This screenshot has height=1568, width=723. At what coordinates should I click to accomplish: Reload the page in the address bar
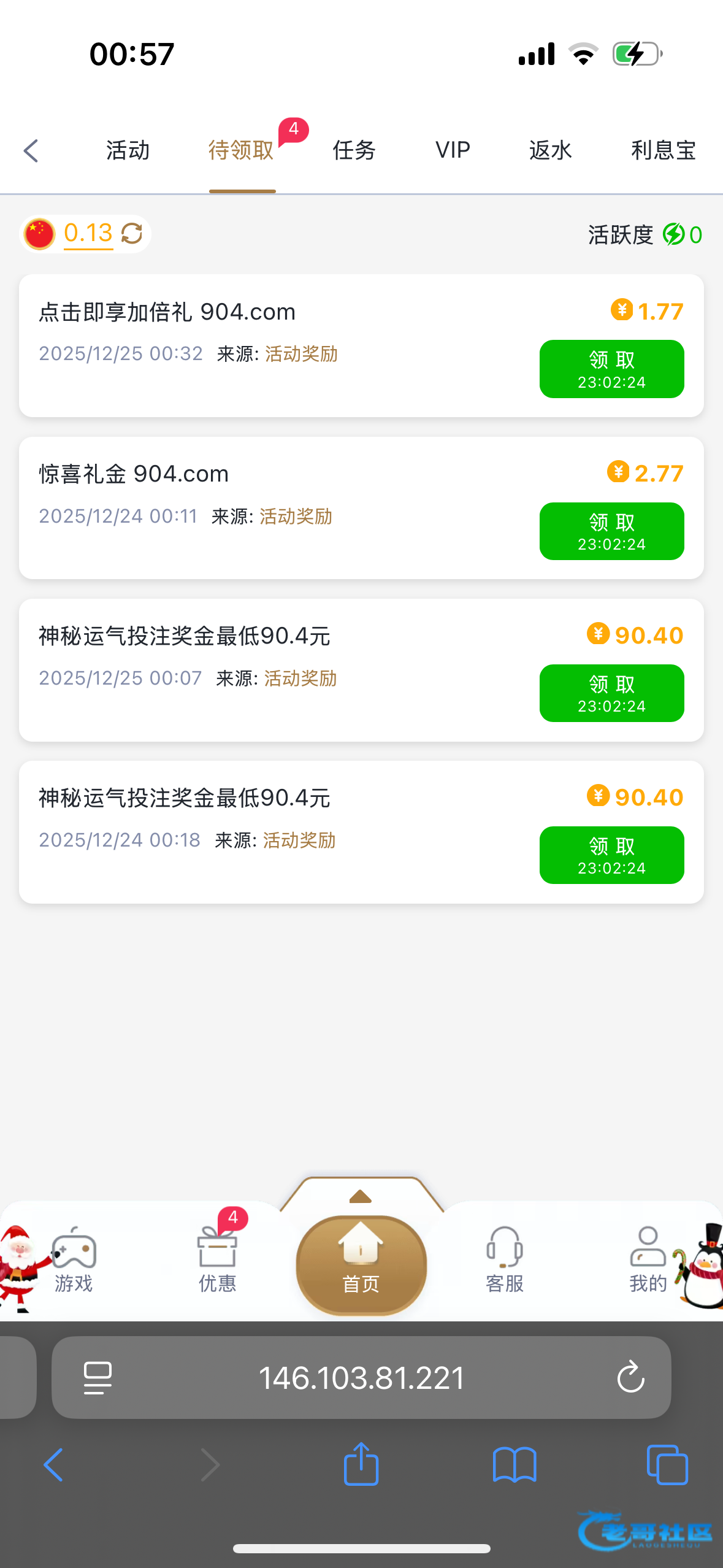click(x=630, y=1378)
